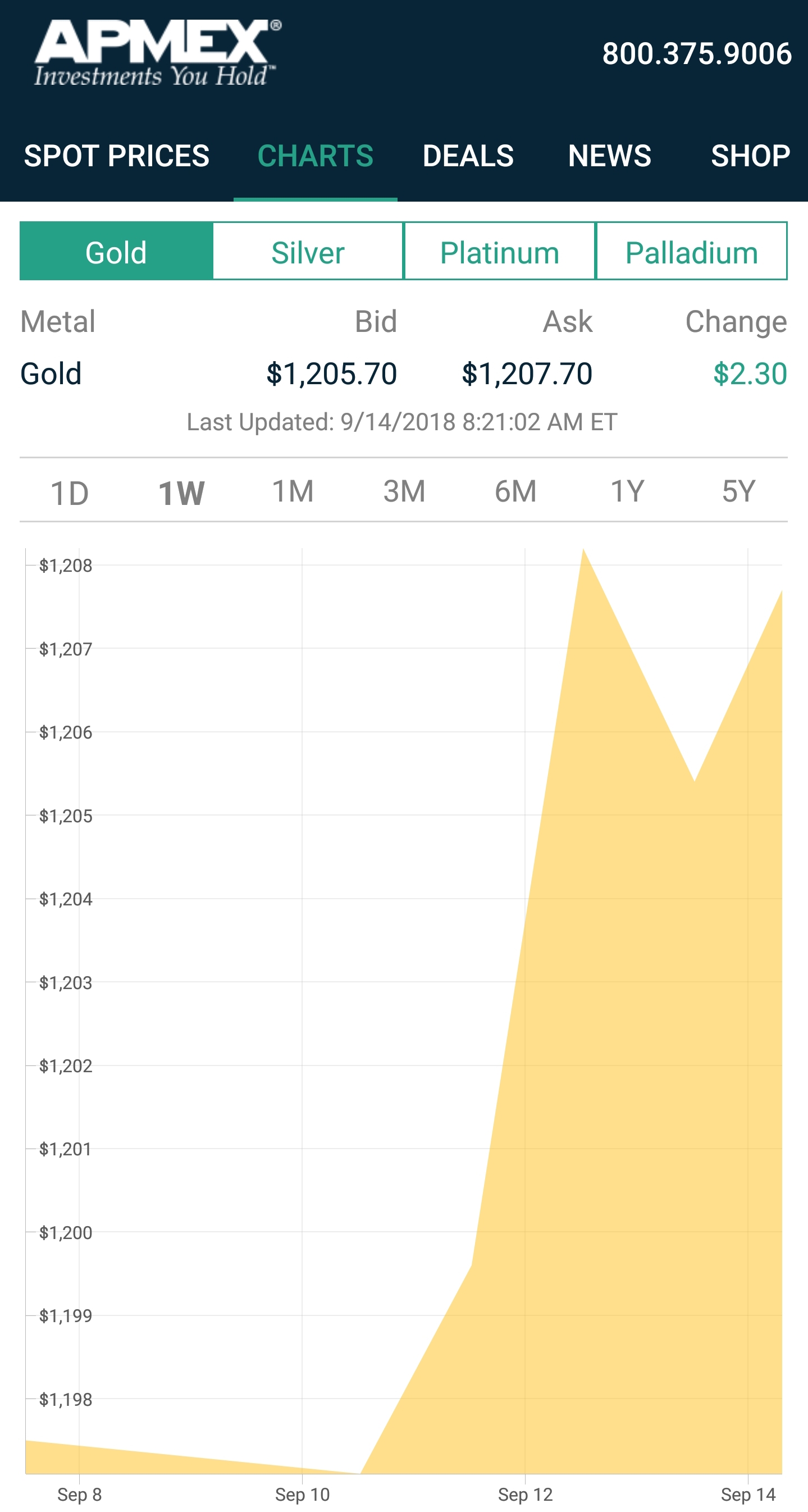This screenshot has height=1512, width=808.
Task: View the 6M chart range
Action: (x=516, y=491)
